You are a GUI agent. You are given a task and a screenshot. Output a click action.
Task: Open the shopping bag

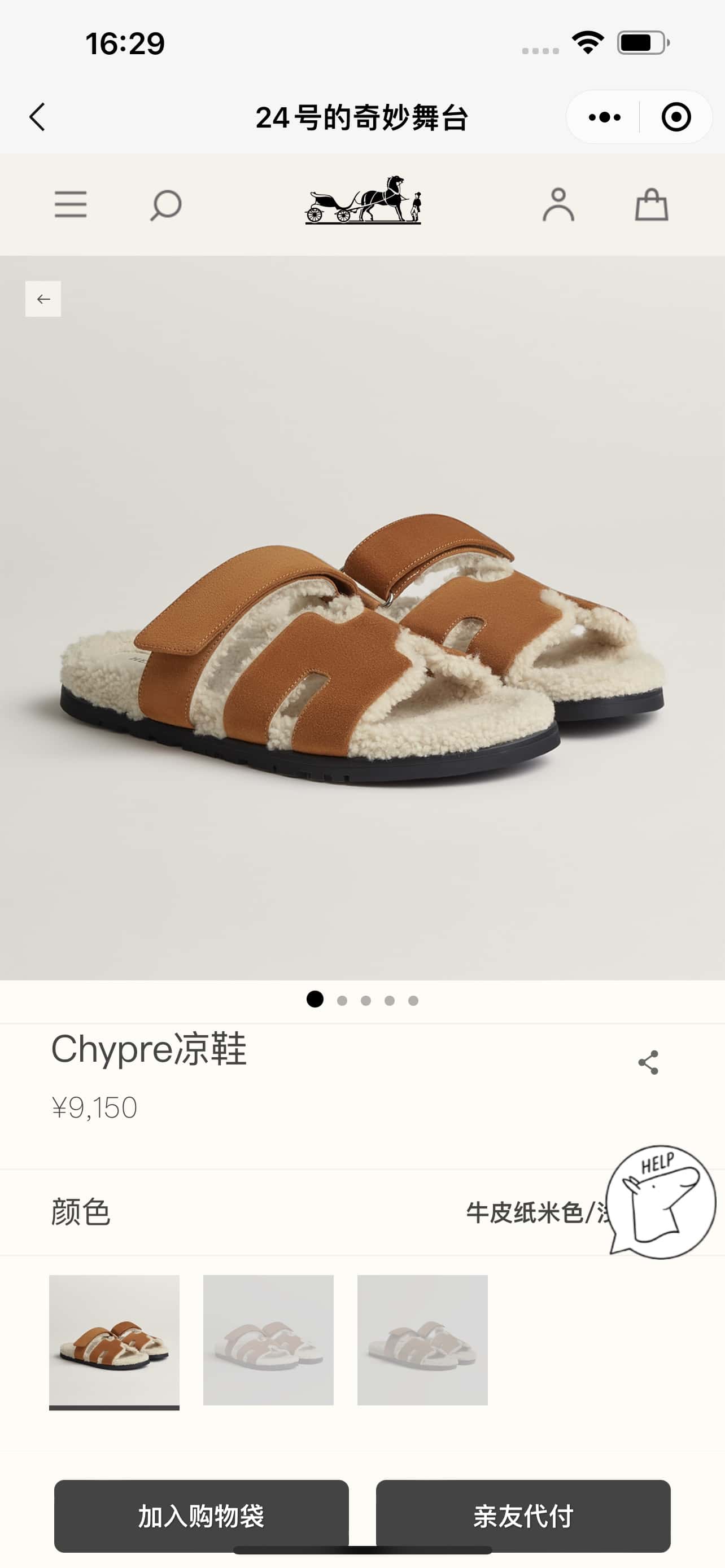pyautogui.click(x=652, y=204)
